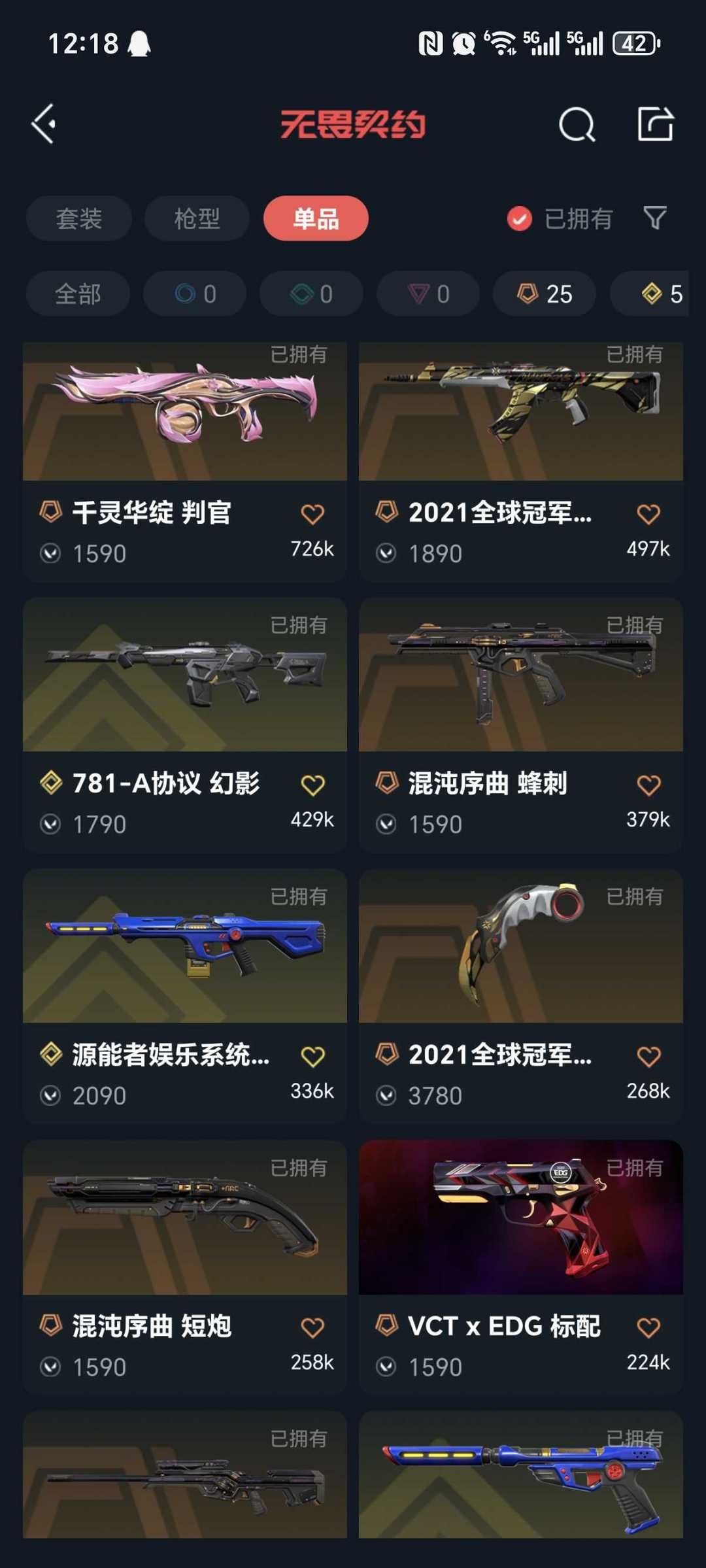The width and height of the screenshot is (706, 1568).
Task: Tap the heart on VCT x EDG 标配
Action: (x=648, y=1327)
